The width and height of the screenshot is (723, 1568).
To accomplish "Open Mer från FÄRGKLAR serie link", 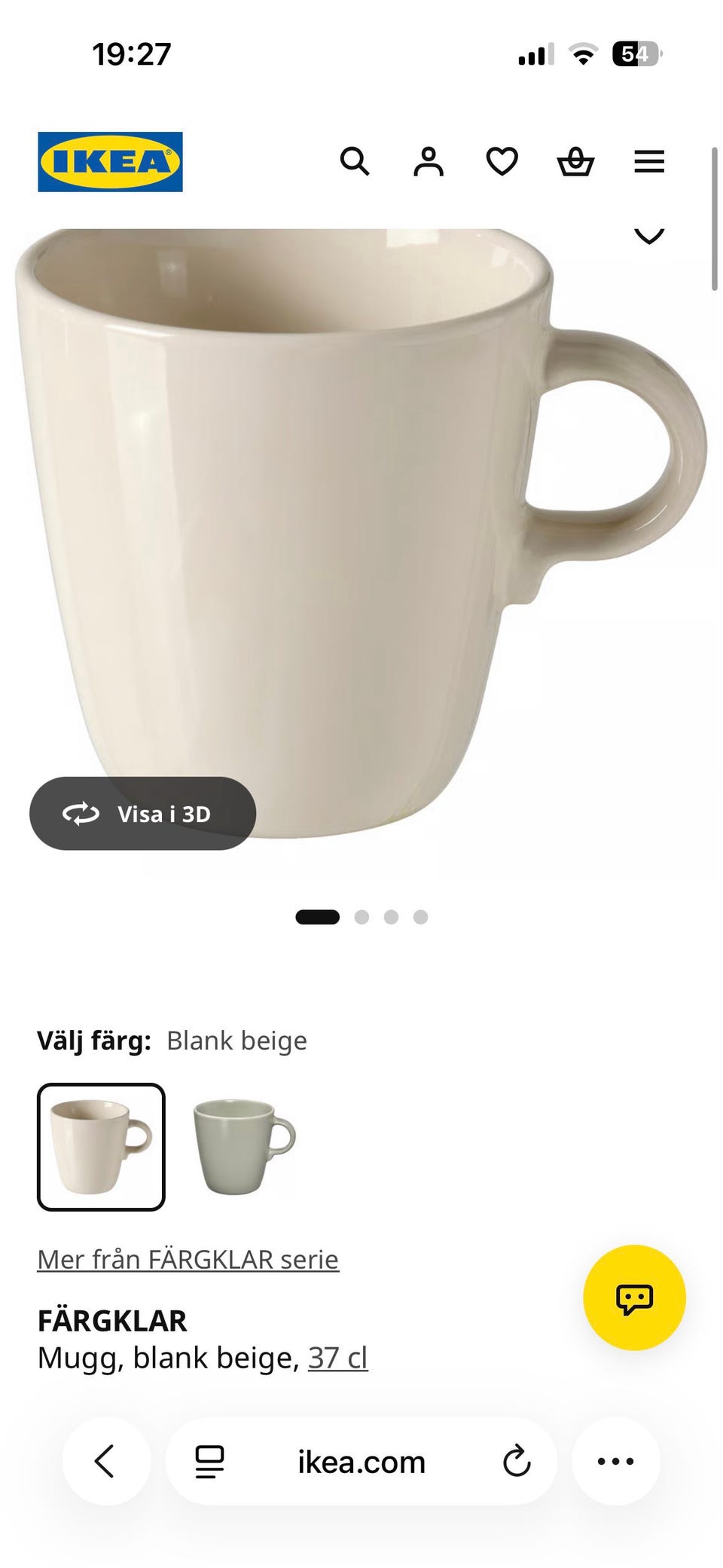I will 188,1259.
